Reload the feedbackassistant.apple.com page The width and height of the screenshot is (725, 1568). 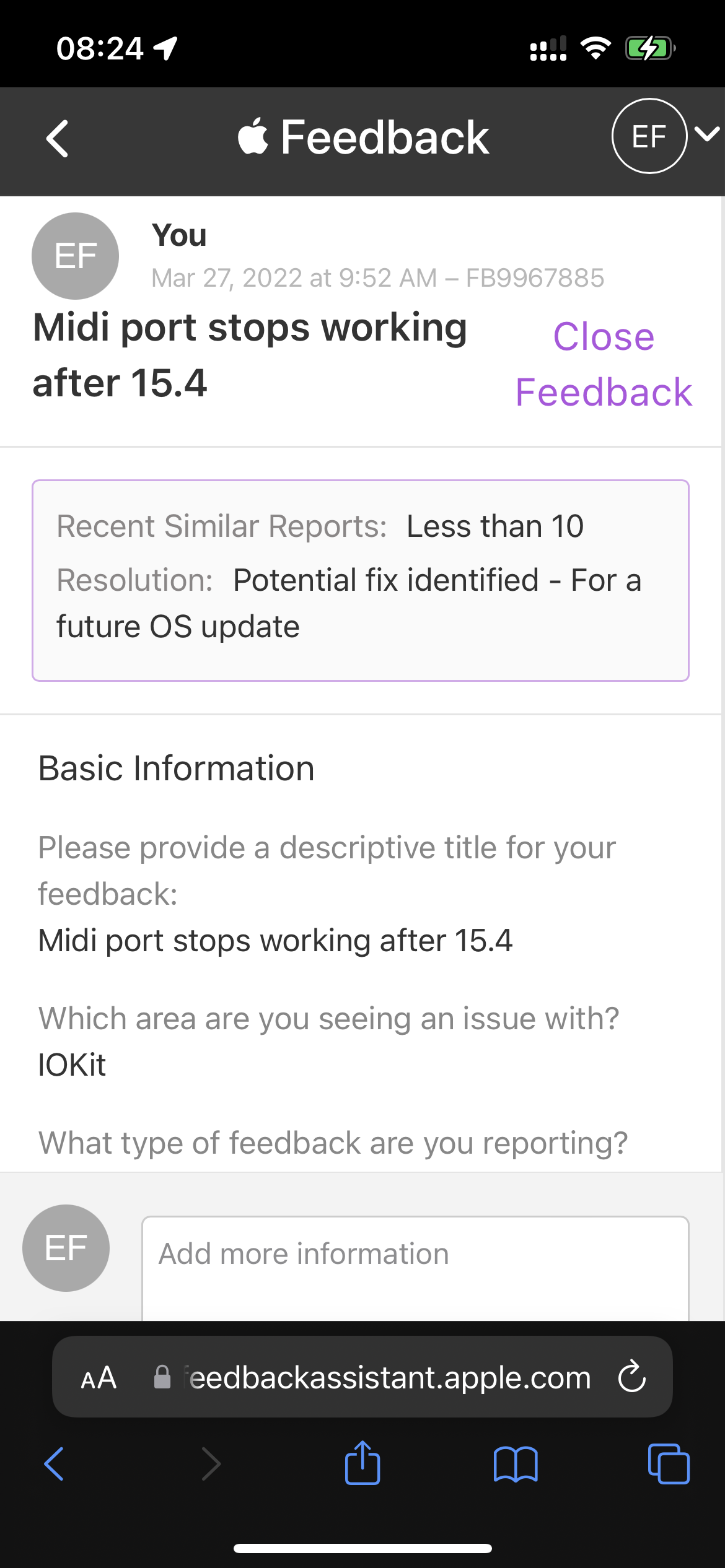[631, 1377]
